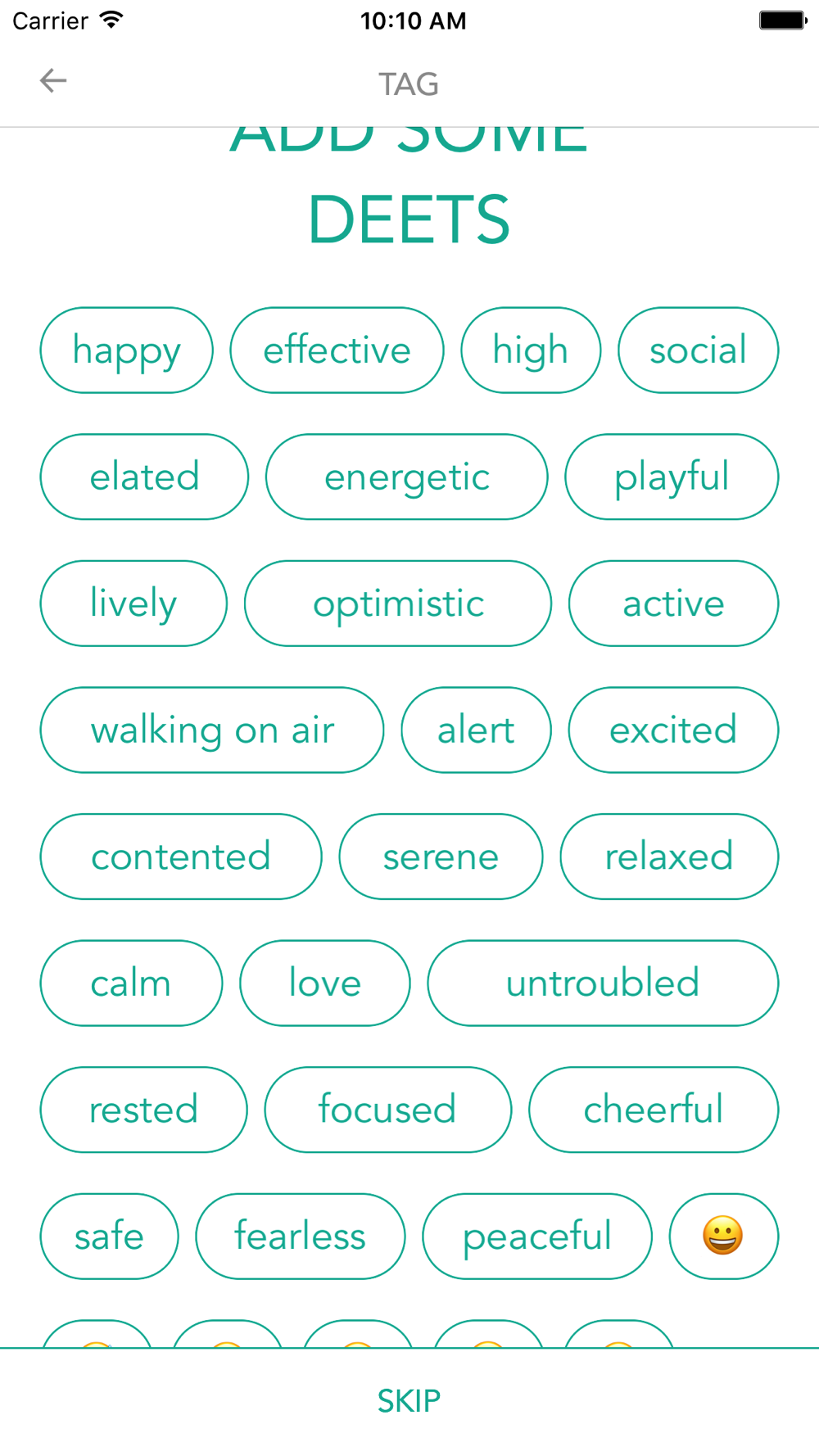Tap the grinning face emoji chip

[723, 1236]
